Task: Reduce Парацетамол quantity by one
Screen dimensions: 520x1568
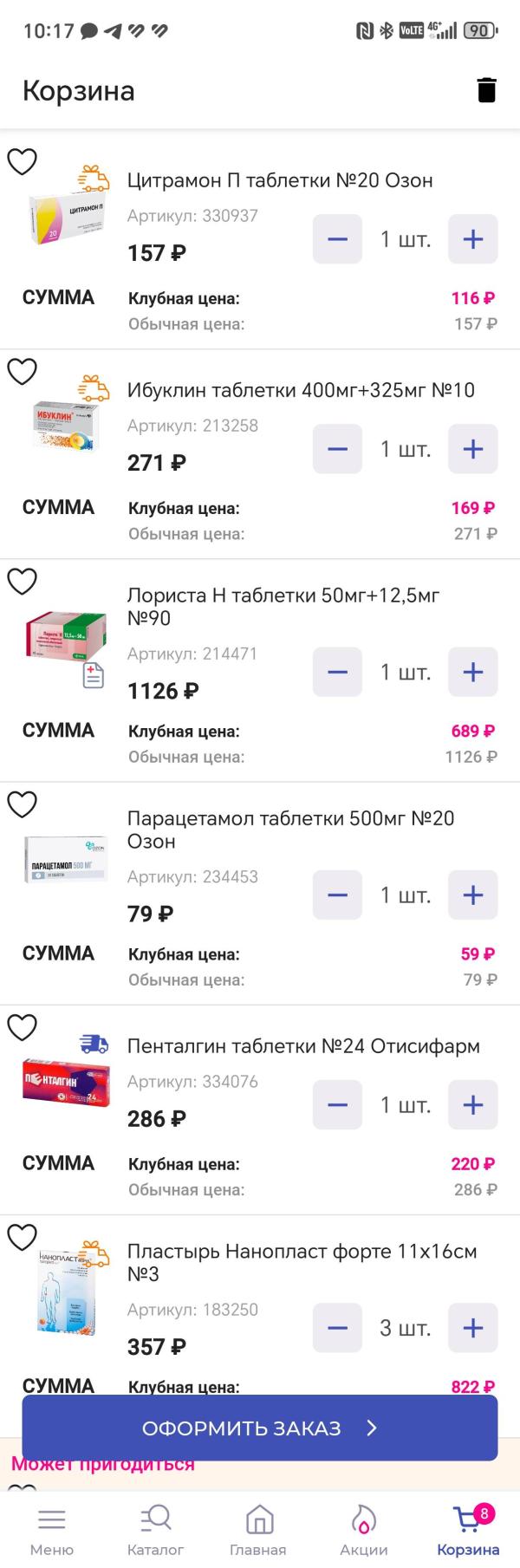Action: pos(337,895)
